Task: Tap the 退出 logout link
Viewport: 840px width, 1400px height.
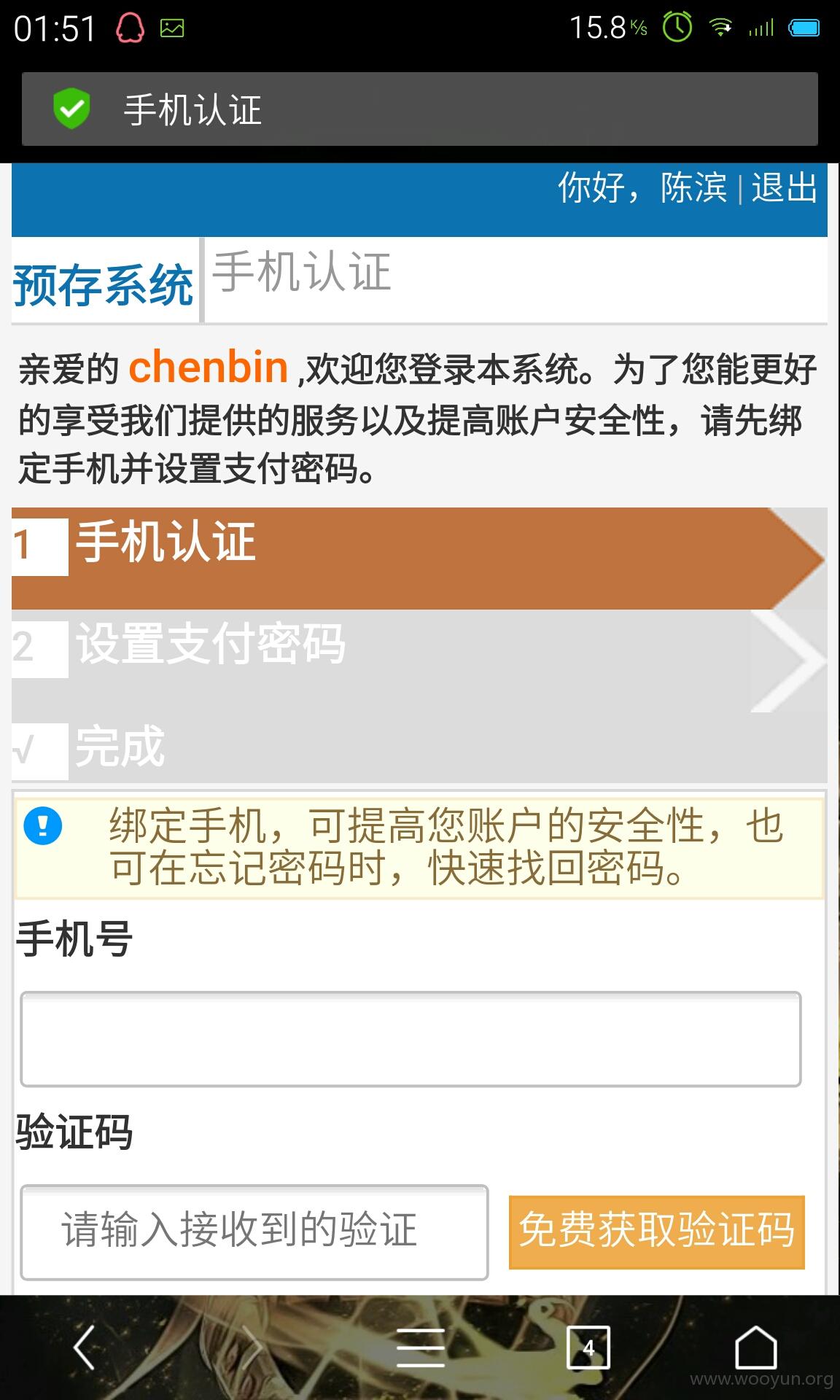Action: tap(785, 187)
